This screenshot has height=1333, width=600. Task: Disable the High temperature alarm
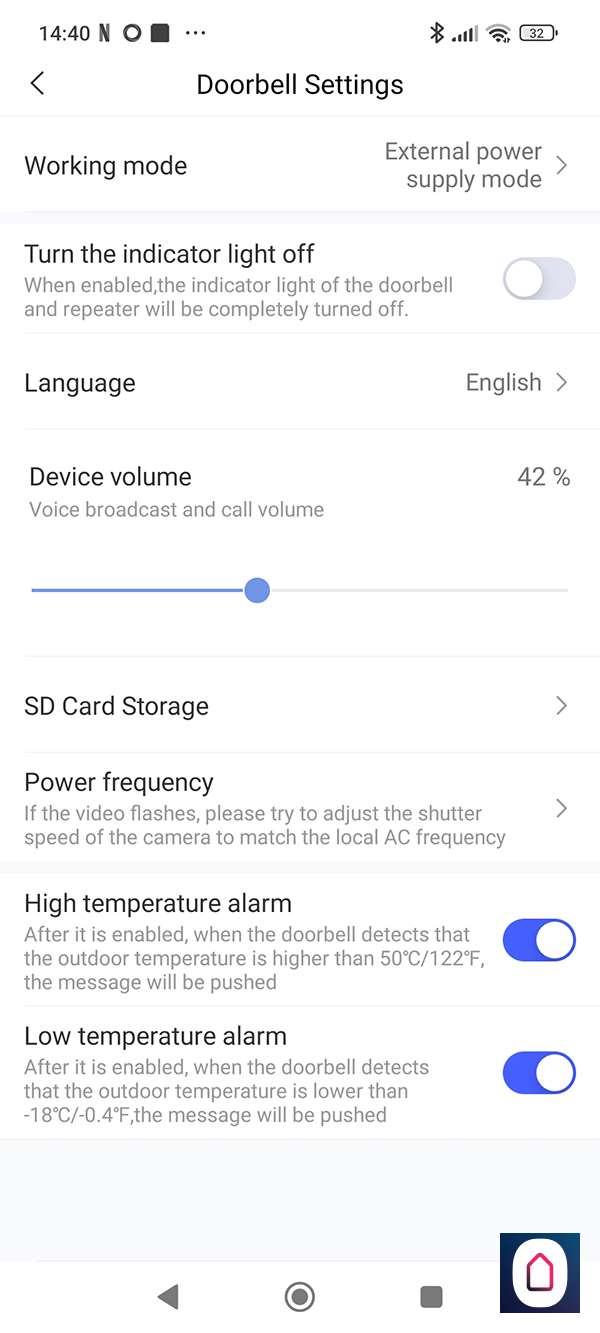(538, 941)
